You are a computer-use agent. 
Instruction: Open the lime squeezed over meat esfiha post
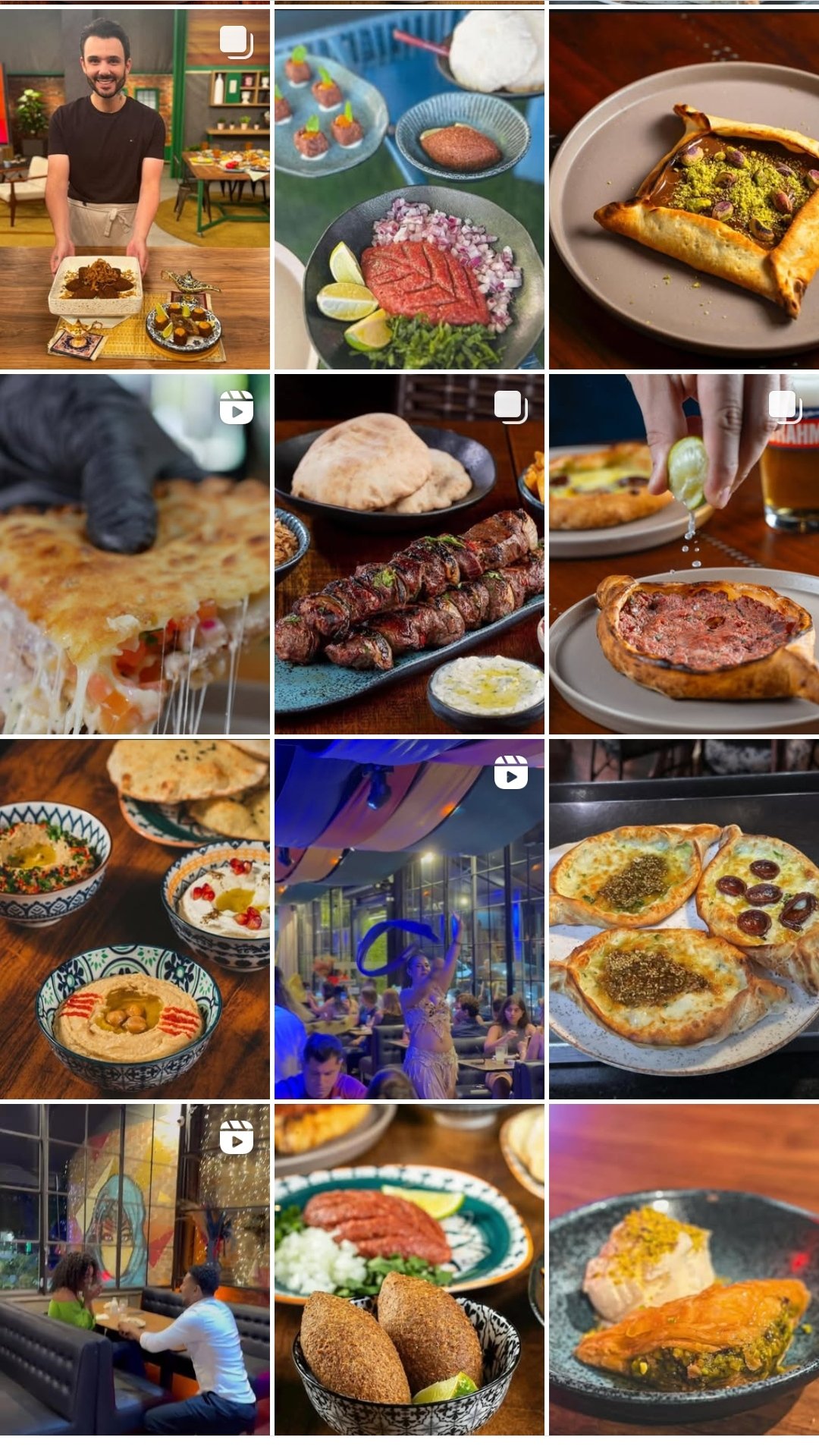[684, 554]
